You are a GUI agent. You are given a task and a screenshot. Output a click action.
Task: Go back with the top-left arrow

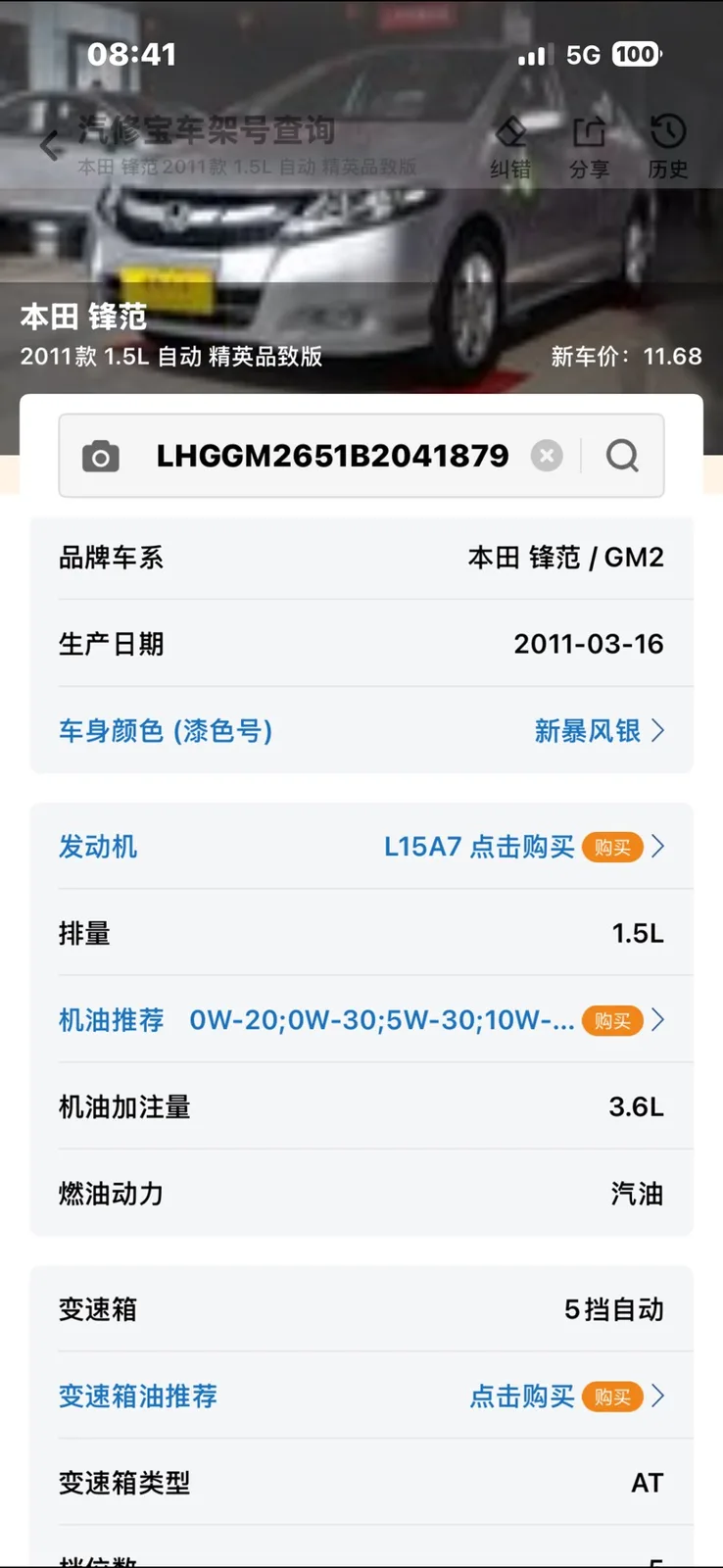click(x=51, y=146)
